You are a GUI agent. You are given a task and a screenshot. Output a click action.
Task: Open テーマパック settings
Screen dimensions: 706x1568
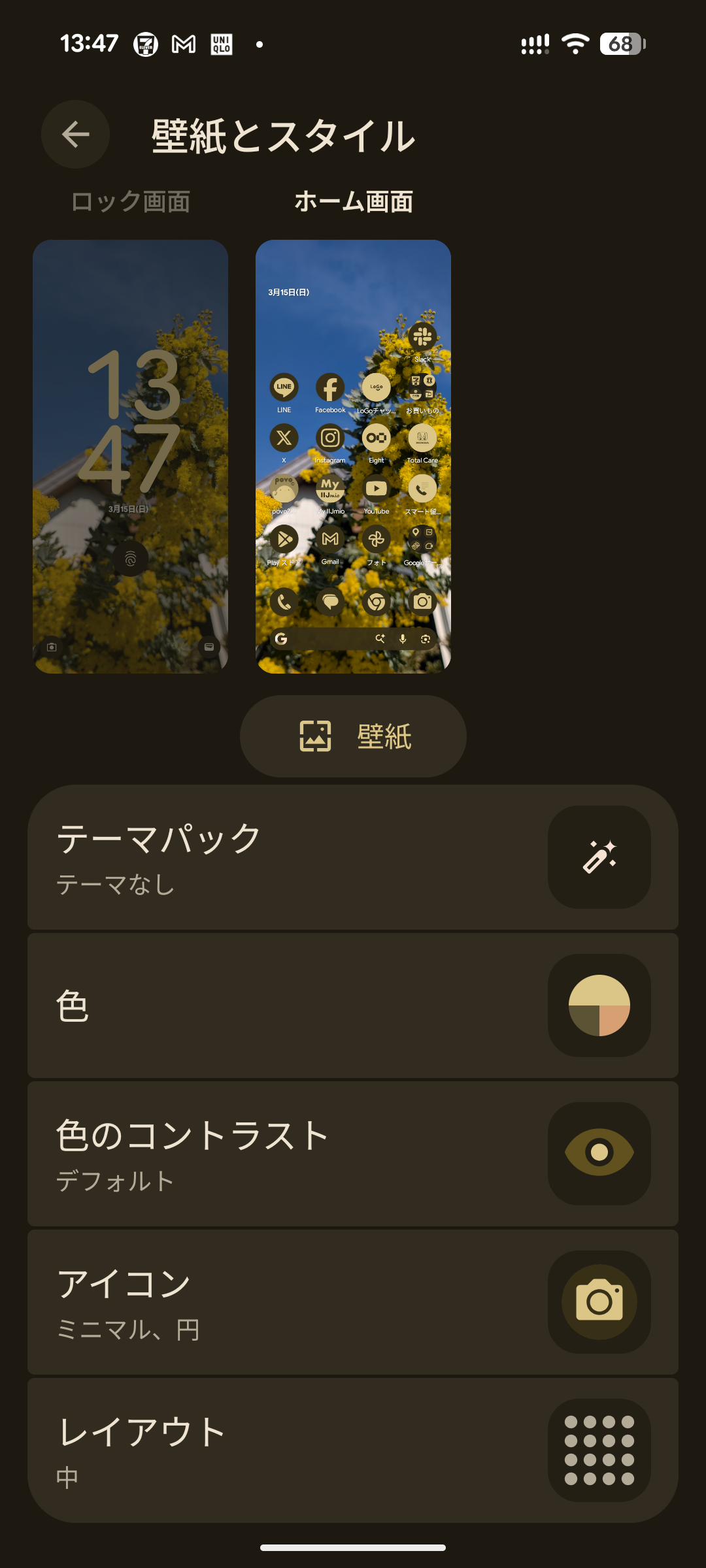(353, 857)
